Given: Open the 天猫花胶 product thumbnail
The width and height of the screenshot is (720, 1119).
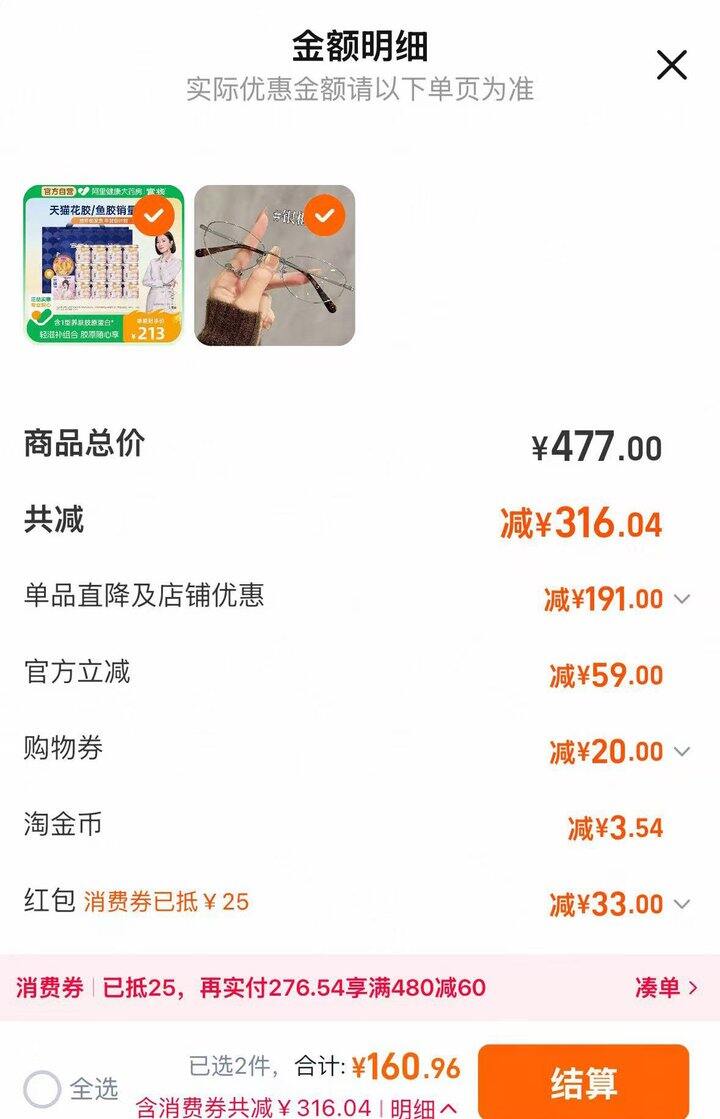Looking at the screenshot, I should pos(104,265).
